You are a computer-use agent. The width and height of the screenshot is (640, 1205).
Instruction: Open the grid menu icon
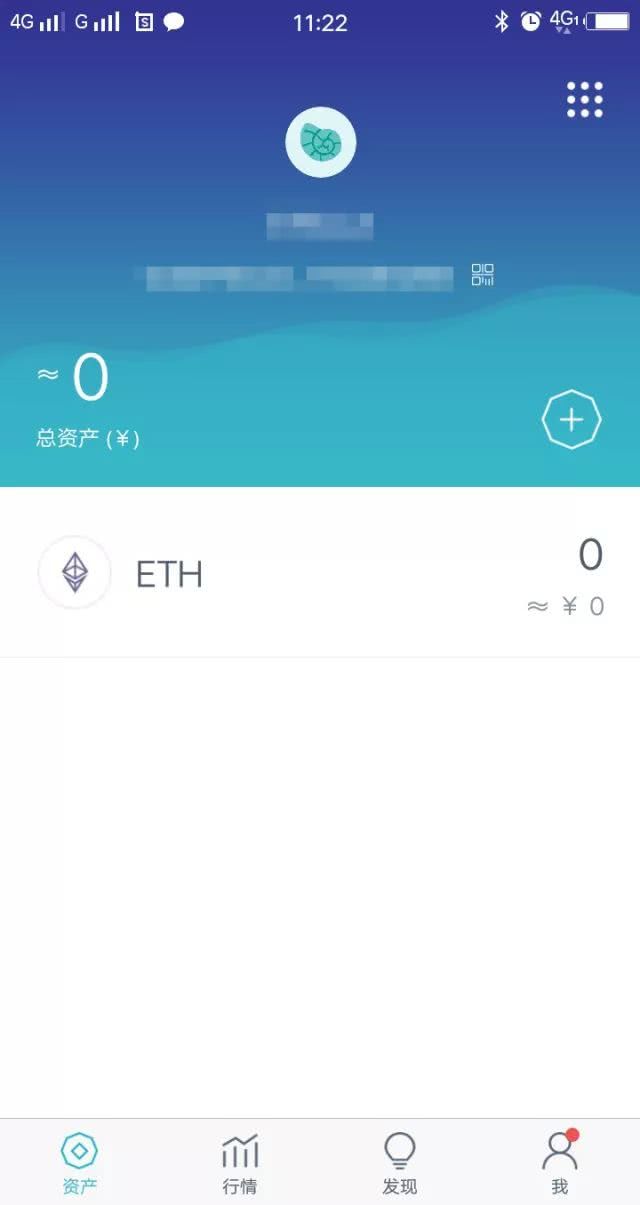pos(585,100)
